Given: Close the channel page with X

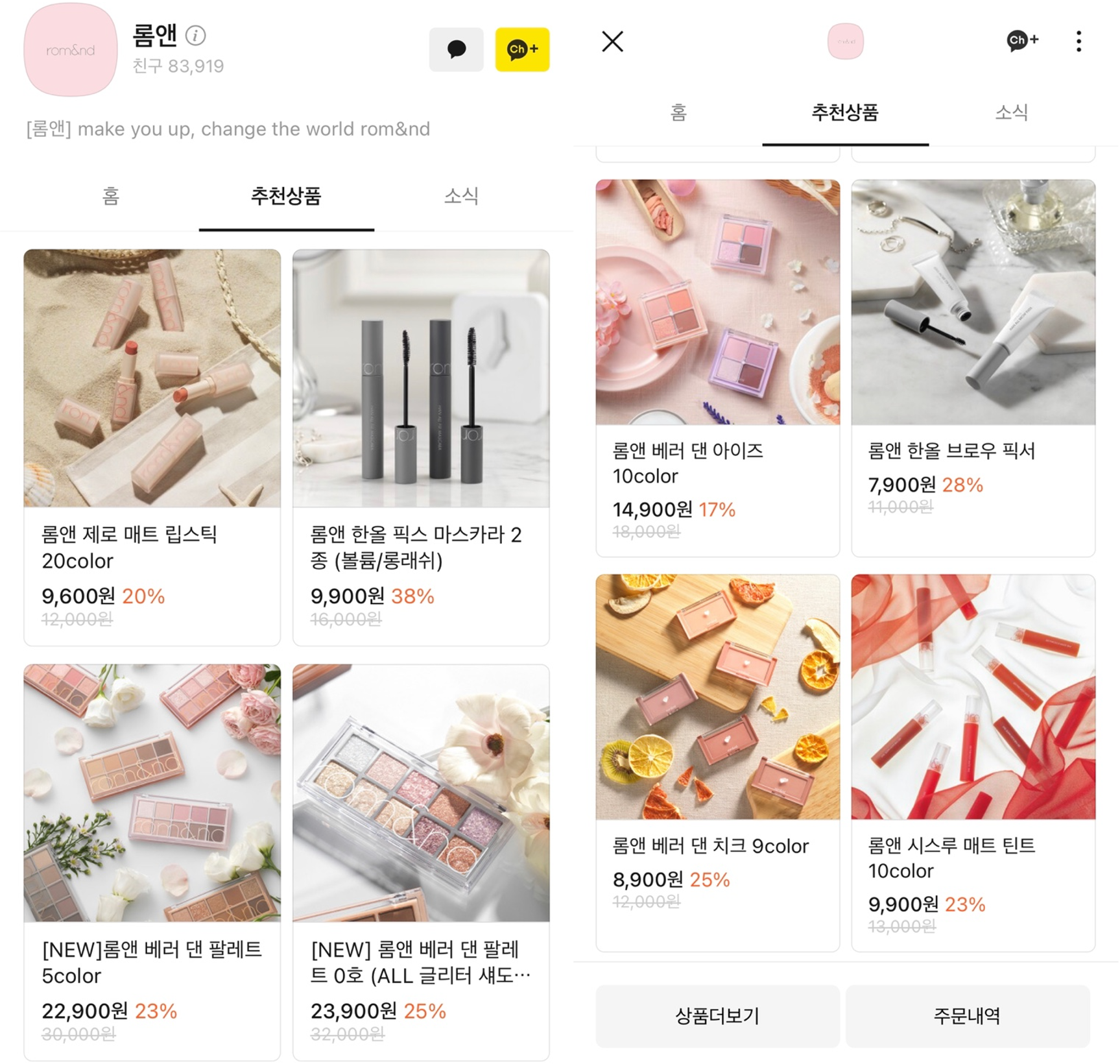Looking at the screenshot, I should [x=612, y=42].
